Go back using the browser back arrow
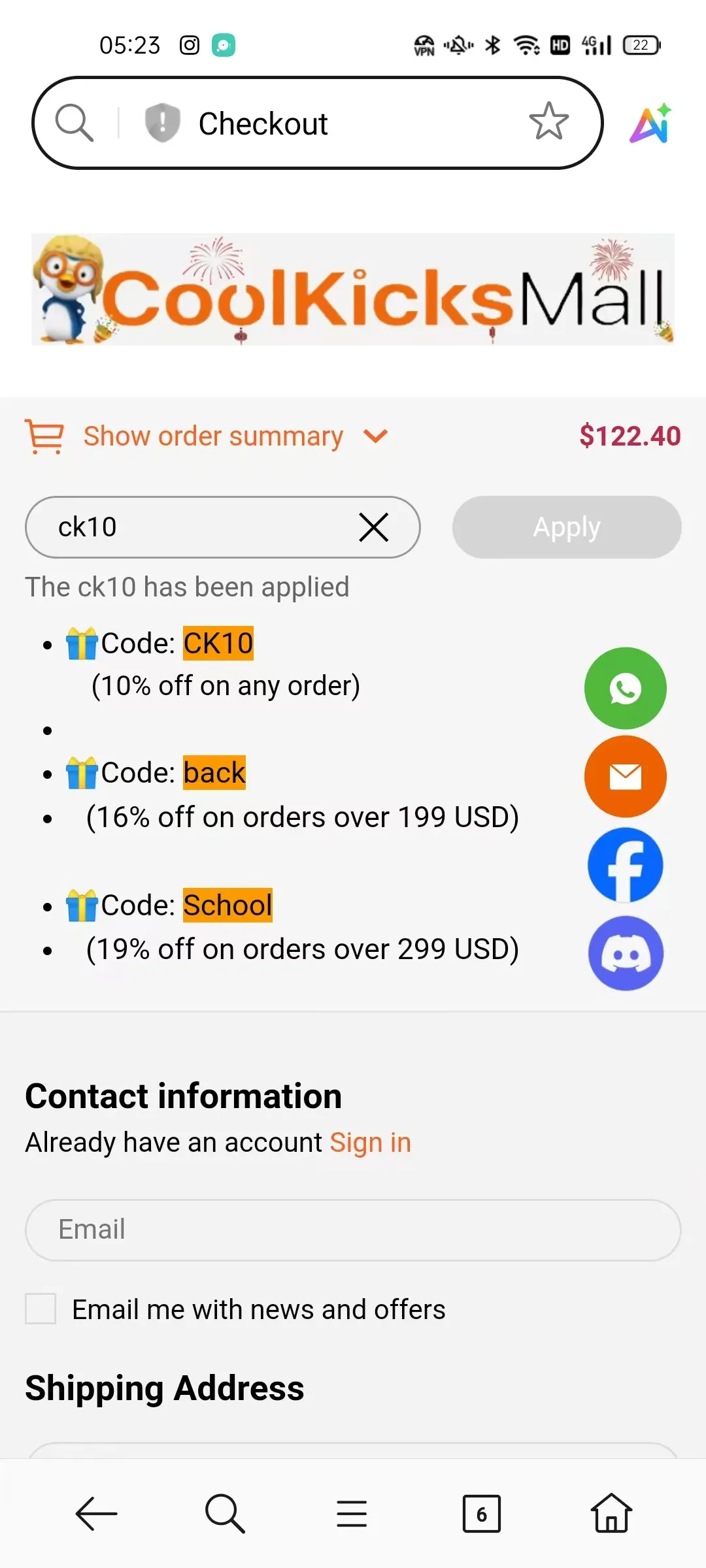 click(96, 1513)
